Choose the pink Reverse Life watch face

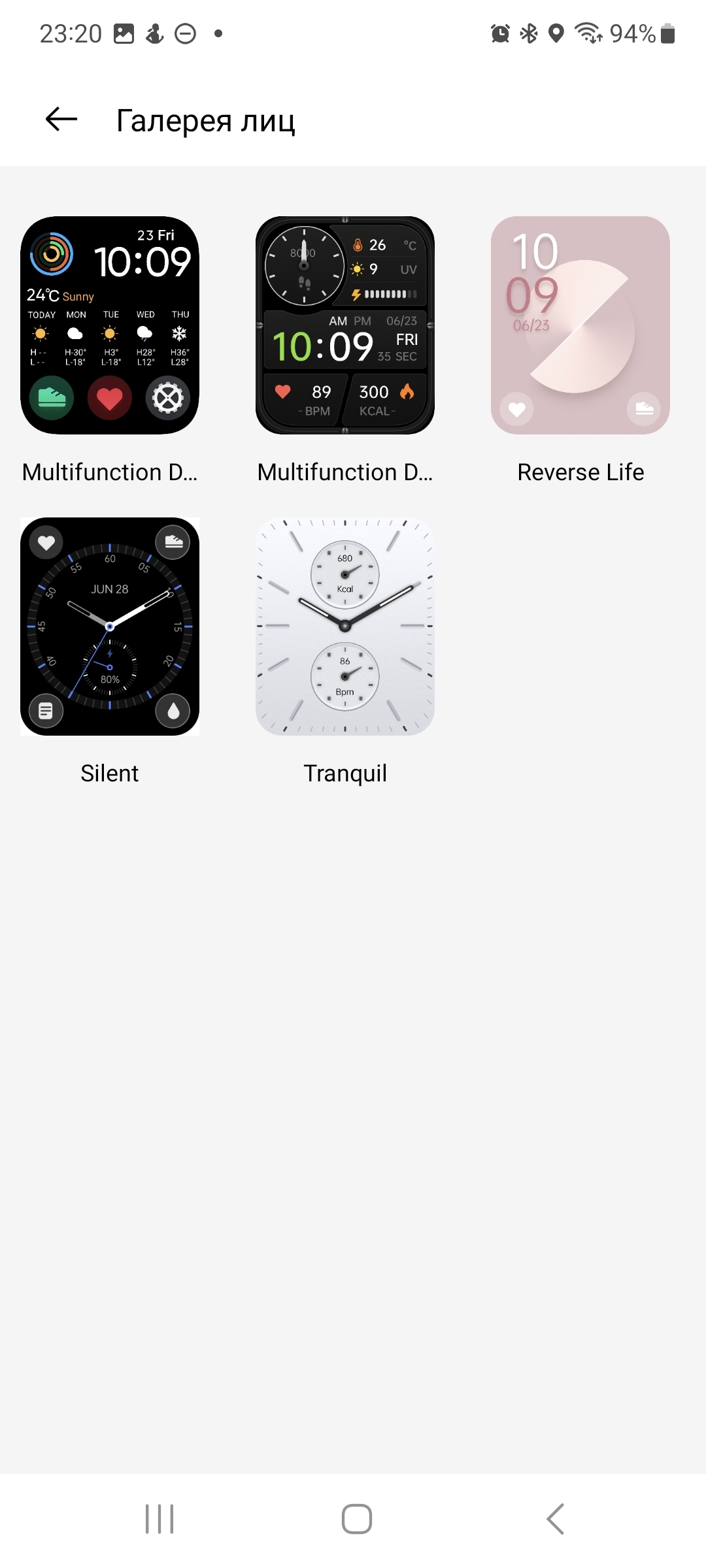coord(580,325)
